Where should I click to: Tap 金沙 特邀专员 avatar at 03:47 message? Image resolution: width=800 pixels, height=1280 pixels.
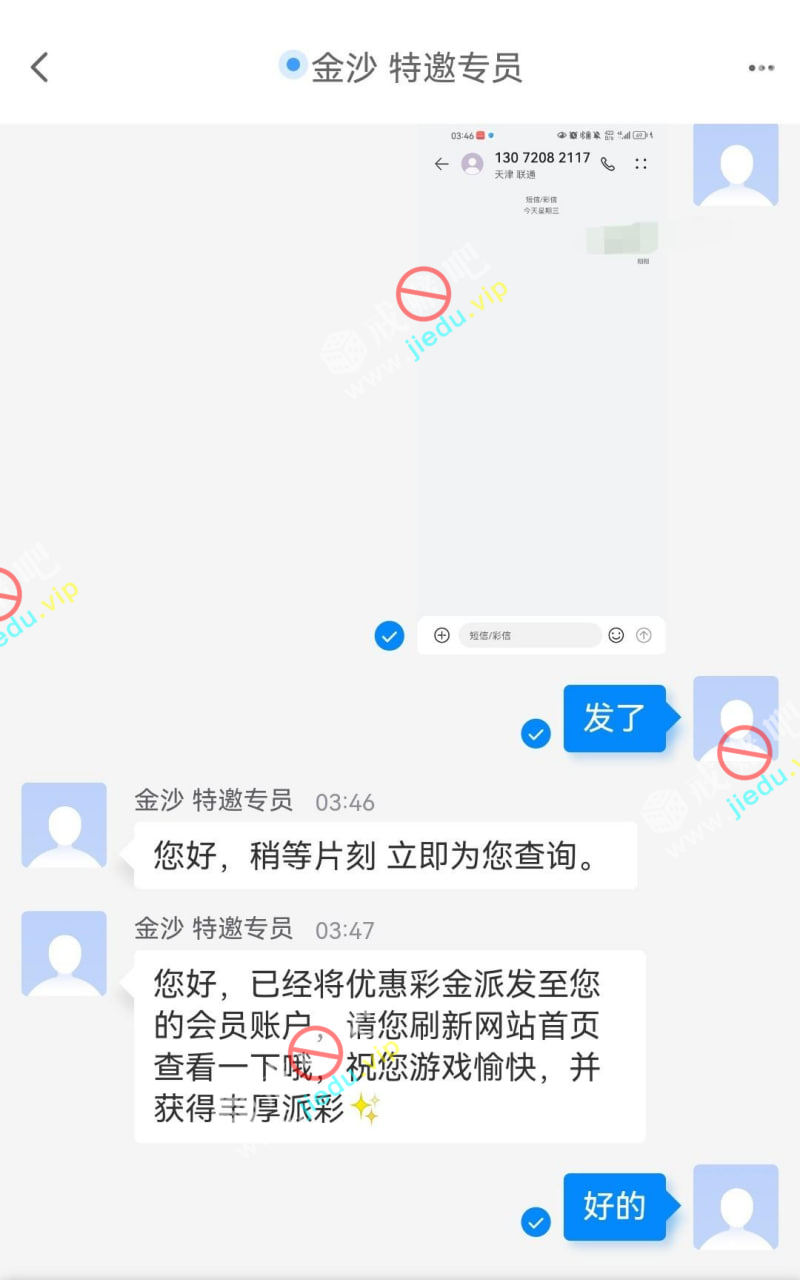point(64,953)
